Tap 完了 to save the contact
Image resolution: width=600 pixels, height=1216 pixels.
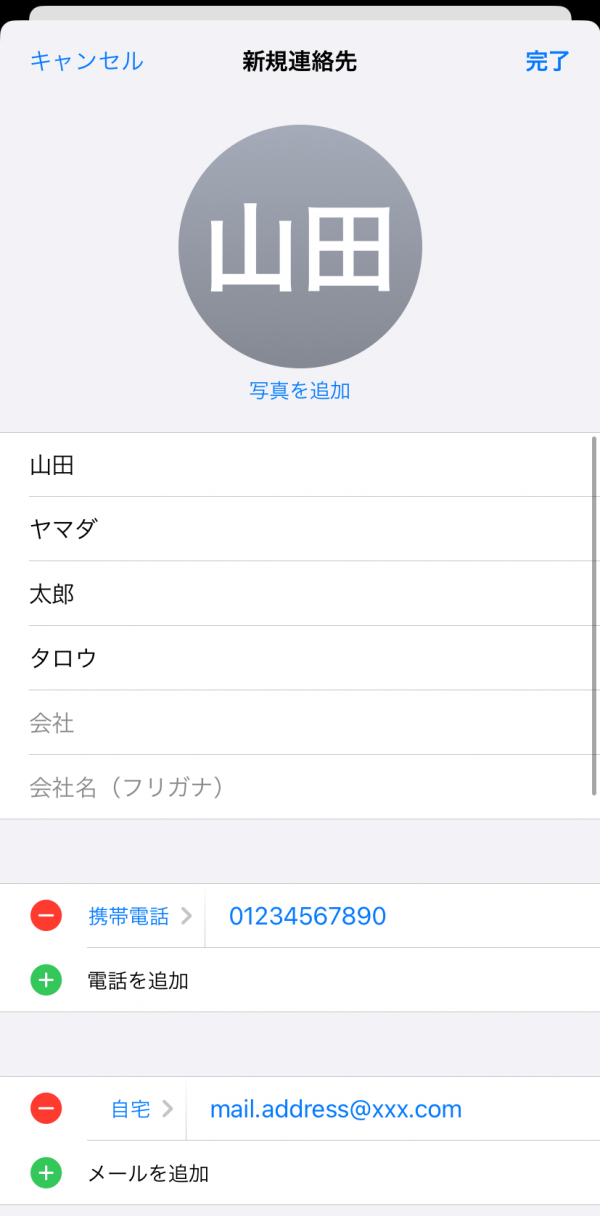point(547,61)
